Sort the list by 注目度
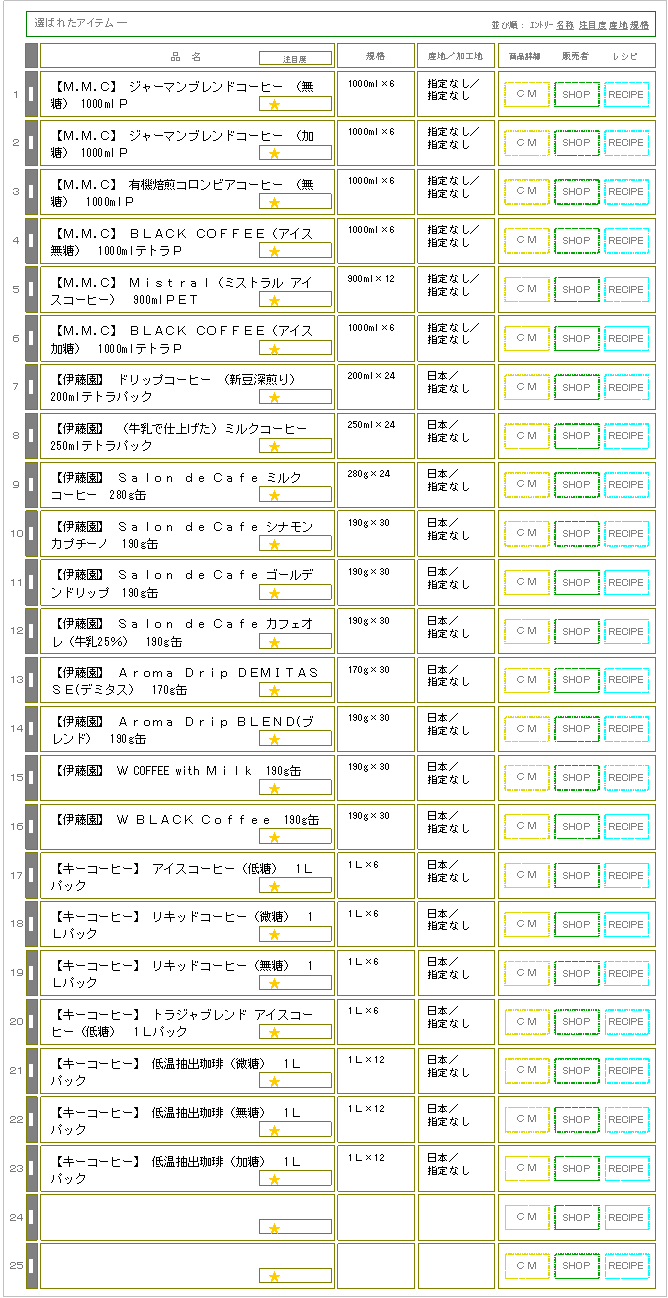The height and width of the screenshot is (1298, 668). [592, 24]
